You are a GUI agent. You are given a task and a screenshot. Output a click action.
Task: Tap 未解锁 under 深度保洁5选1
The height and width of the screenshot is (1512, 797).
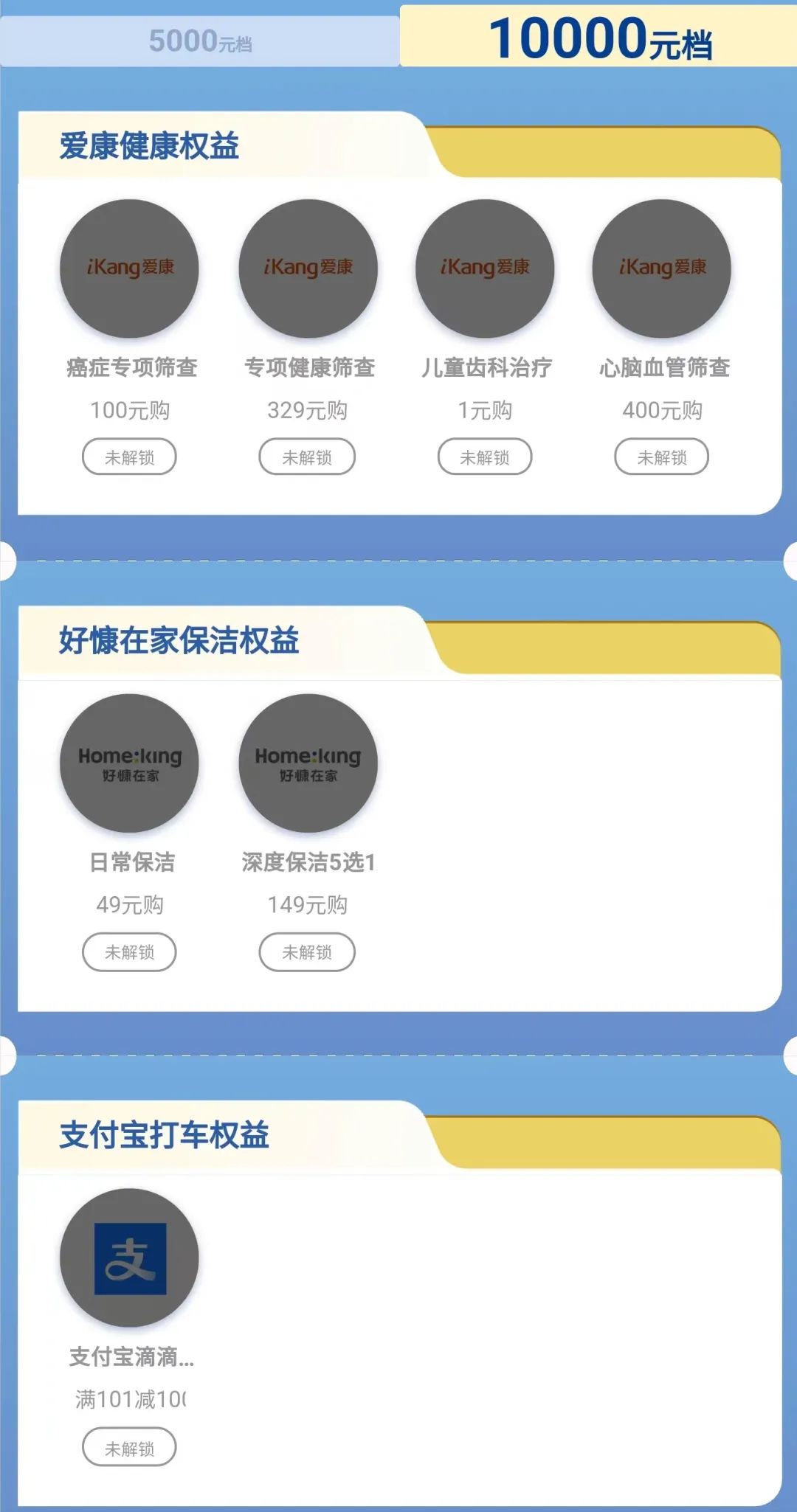[x=307, y=952]
